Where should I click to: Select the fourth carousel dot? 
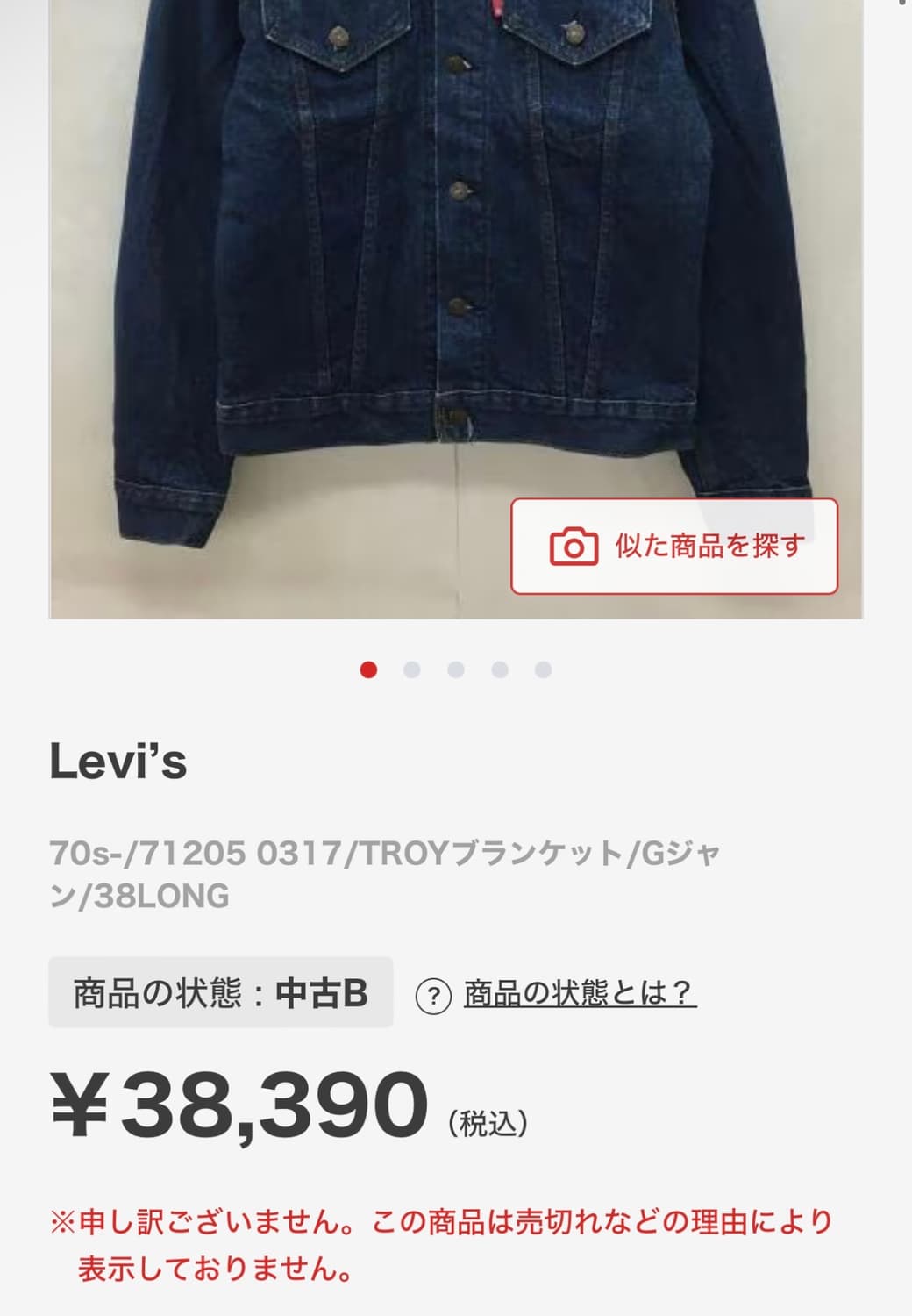pos(500,669)
